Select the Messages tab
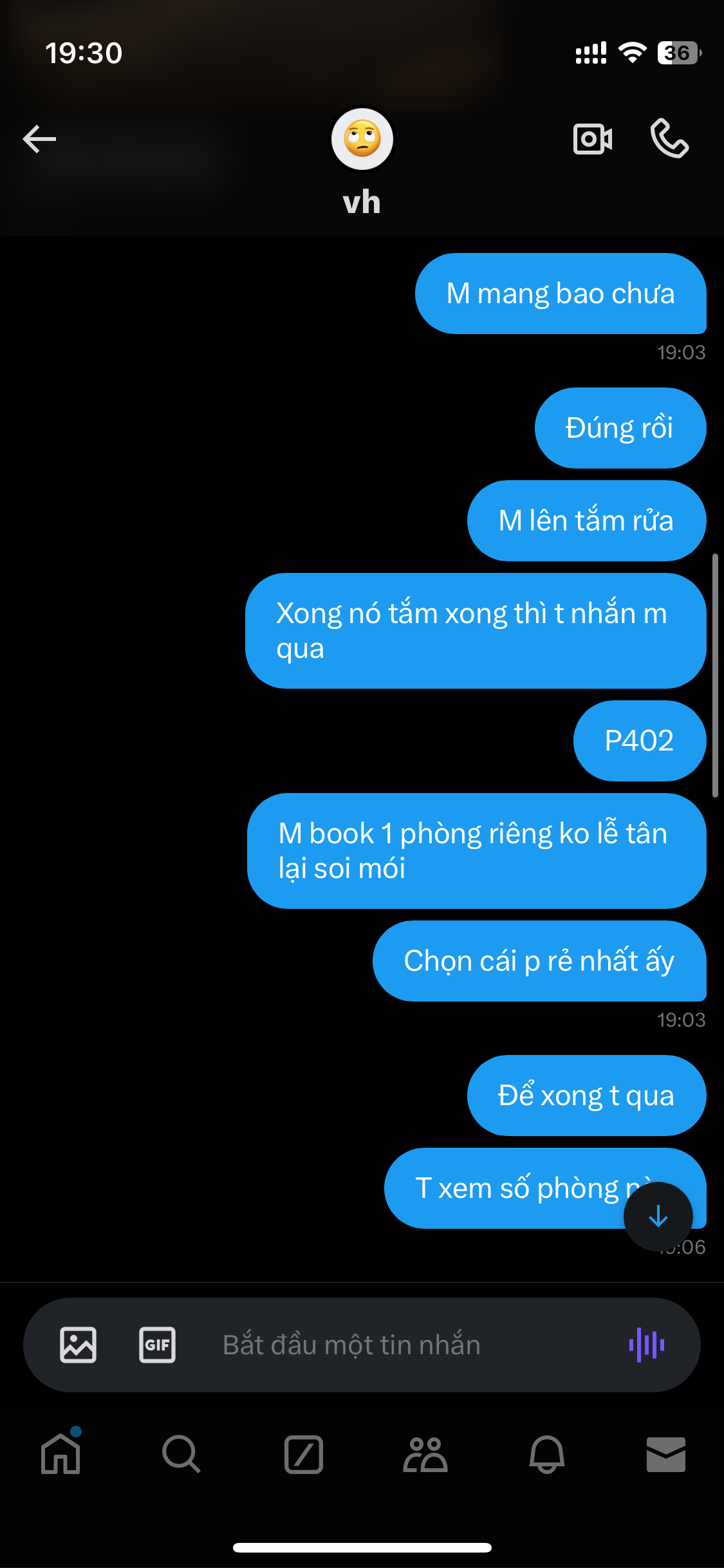This screenshot has height=1568, width=724. 665,1453
